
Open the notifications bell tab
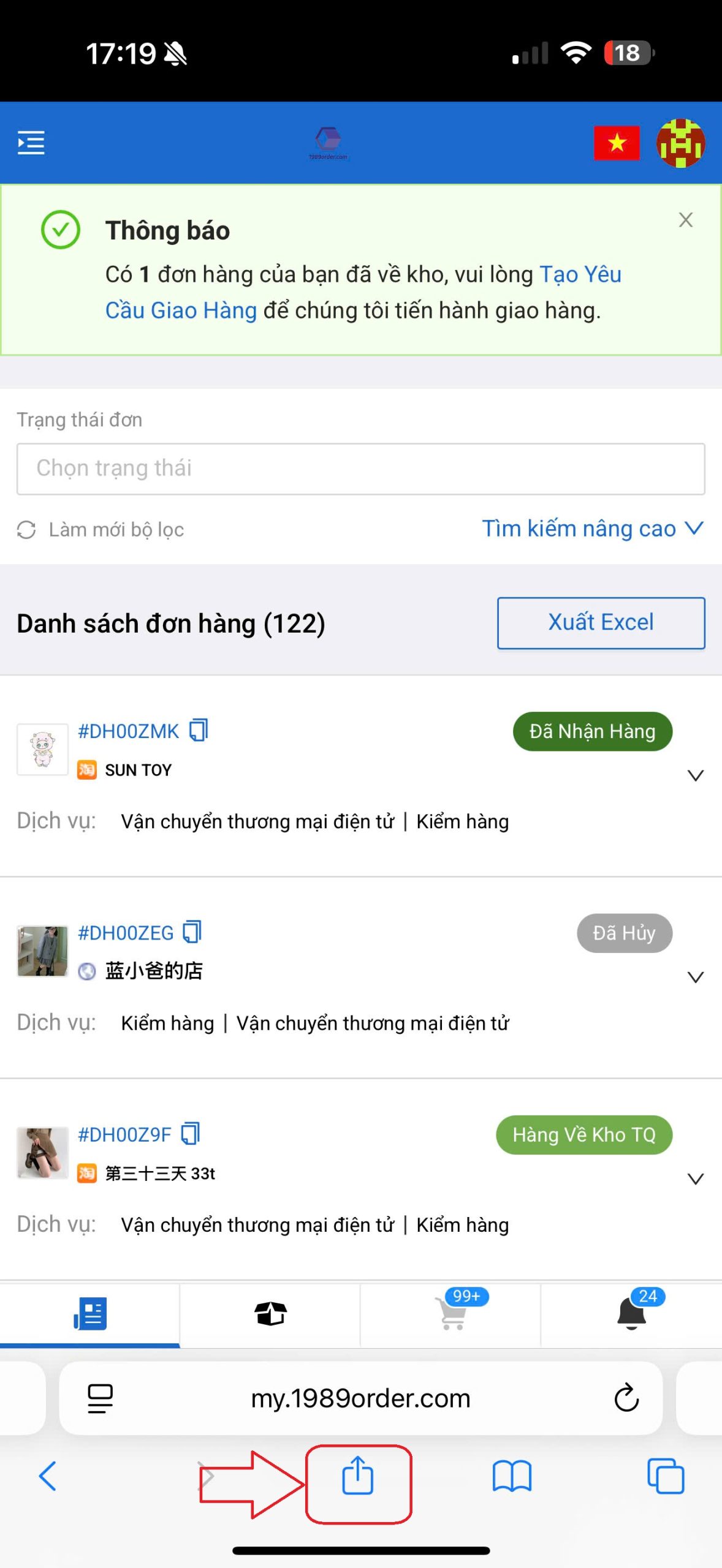632,1313
